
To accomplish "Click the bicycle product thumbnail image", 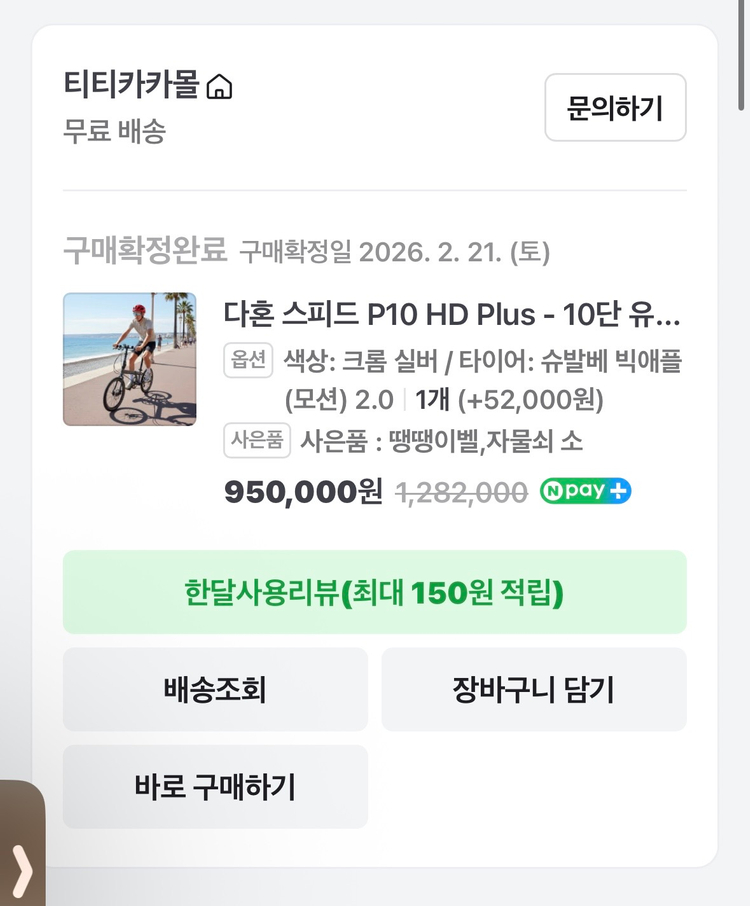I will 130,359.
